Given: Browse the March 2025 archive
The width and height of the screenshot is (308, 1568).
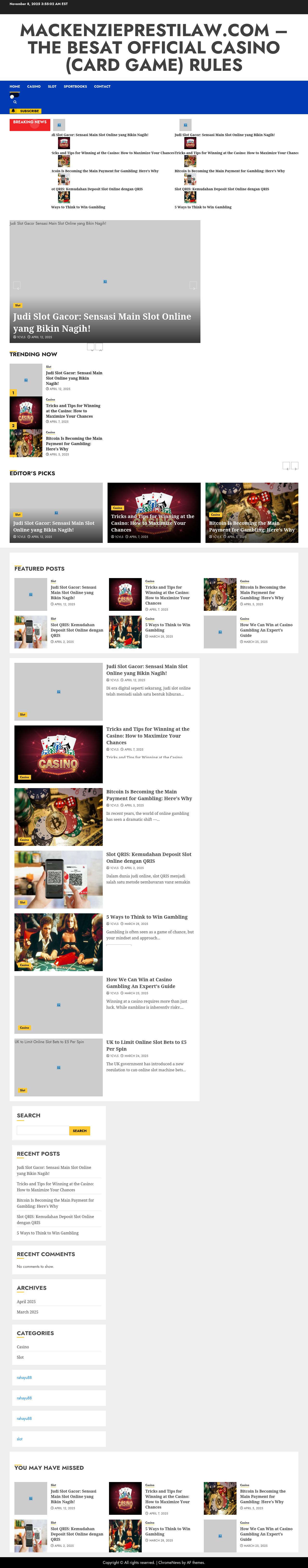Looking at the screenshot, I should pos(27,1312).
